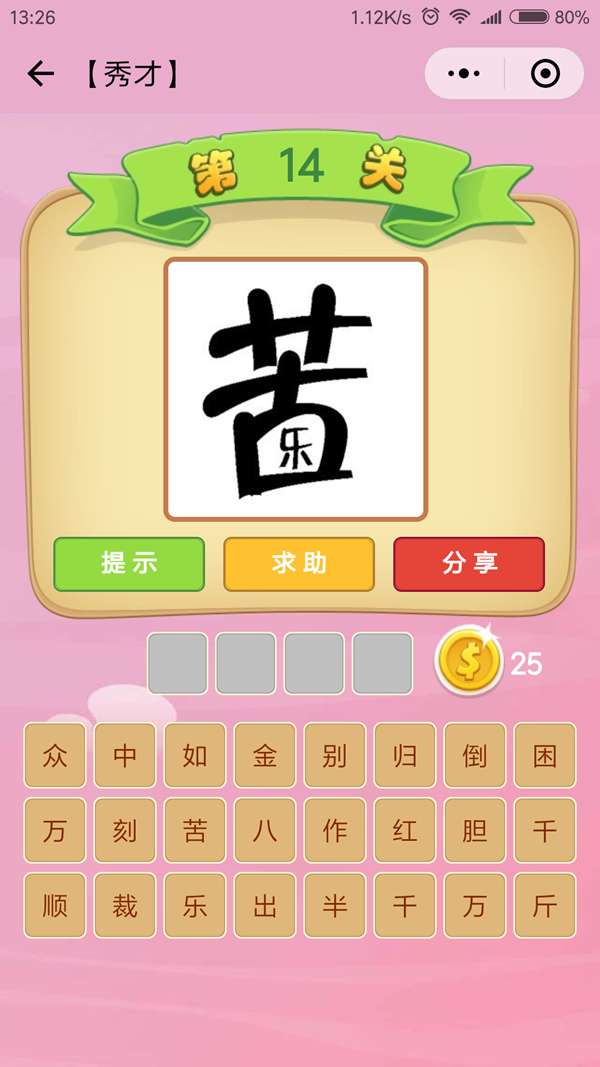Viewport: 600px width, 1067px height.
Task: Open the mini program overflow menu
Action: click(464, 74)
